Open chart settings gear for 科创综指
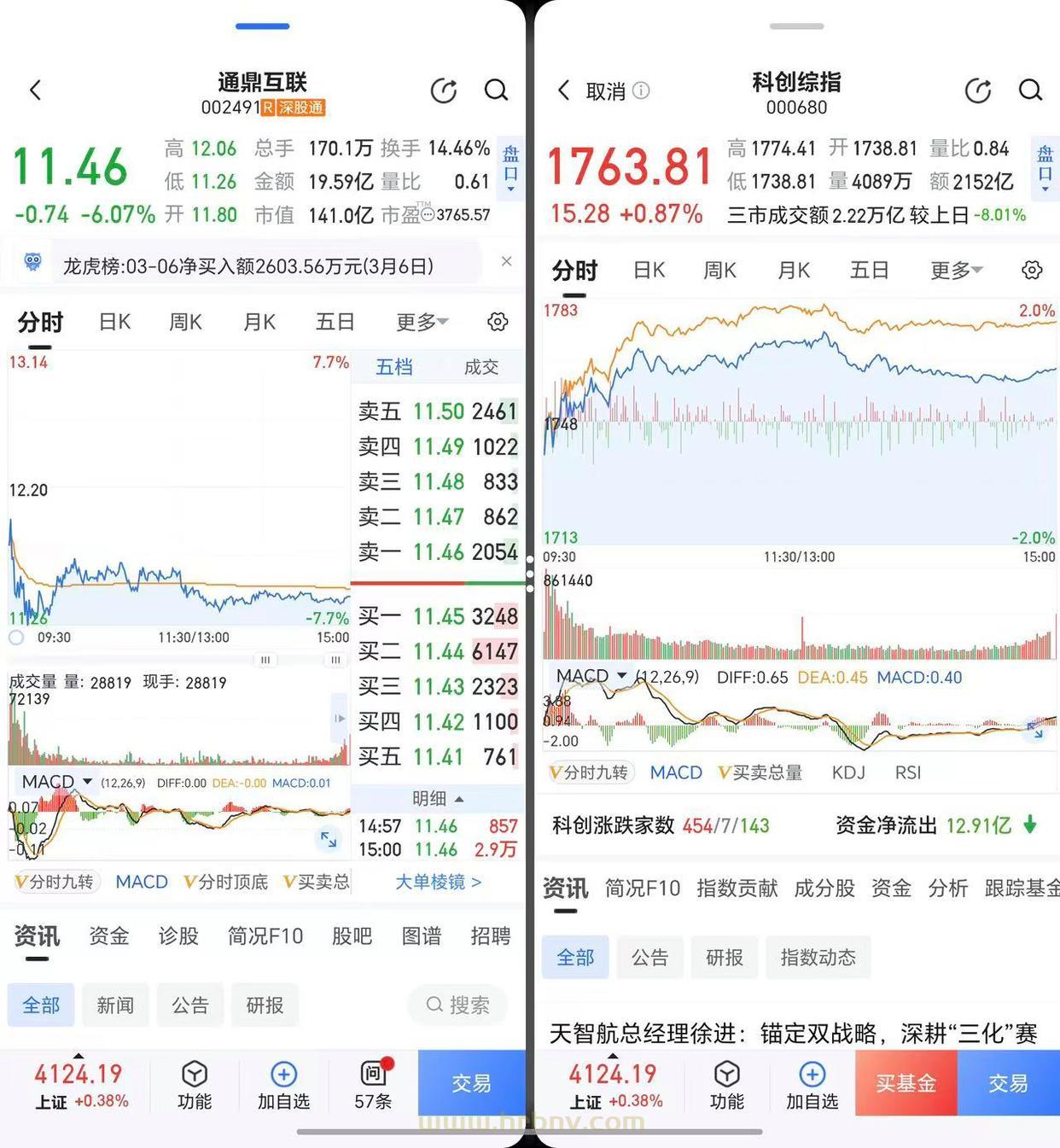 click(x=1032, y=271)
